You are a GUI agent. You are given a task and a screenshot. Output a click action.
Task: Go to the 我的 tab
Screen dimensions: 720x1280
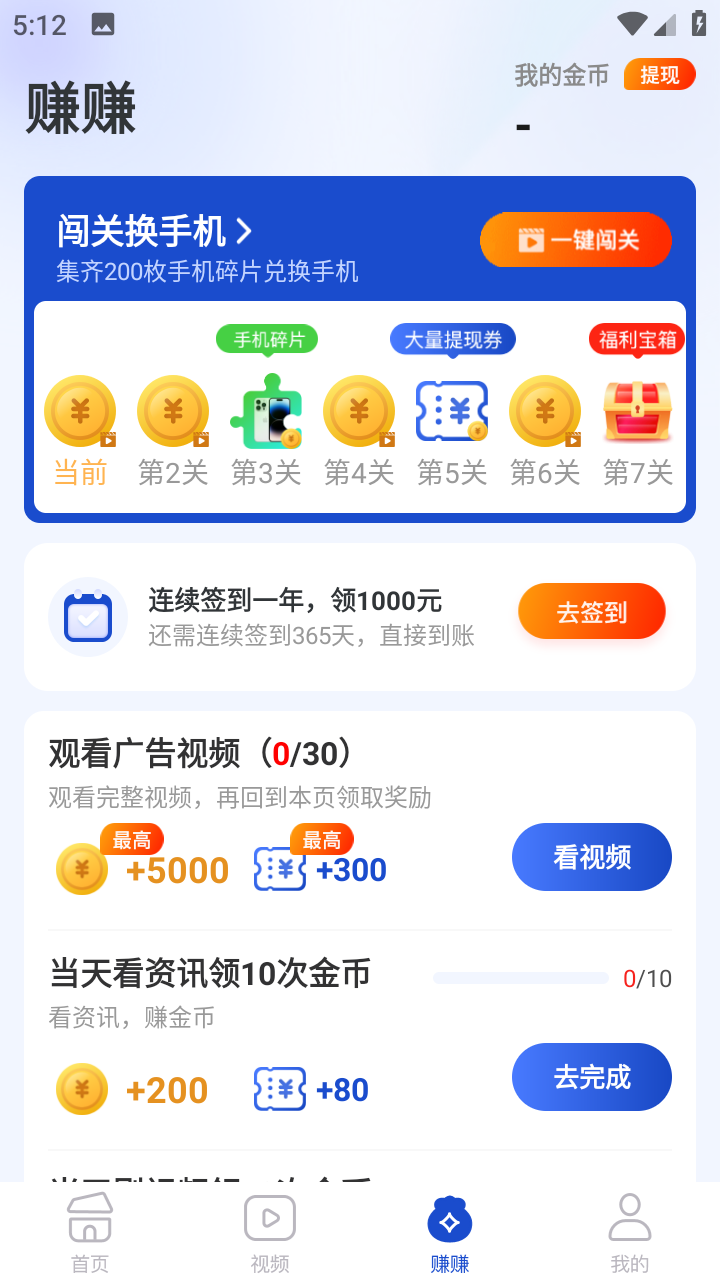coord(630,1233)
